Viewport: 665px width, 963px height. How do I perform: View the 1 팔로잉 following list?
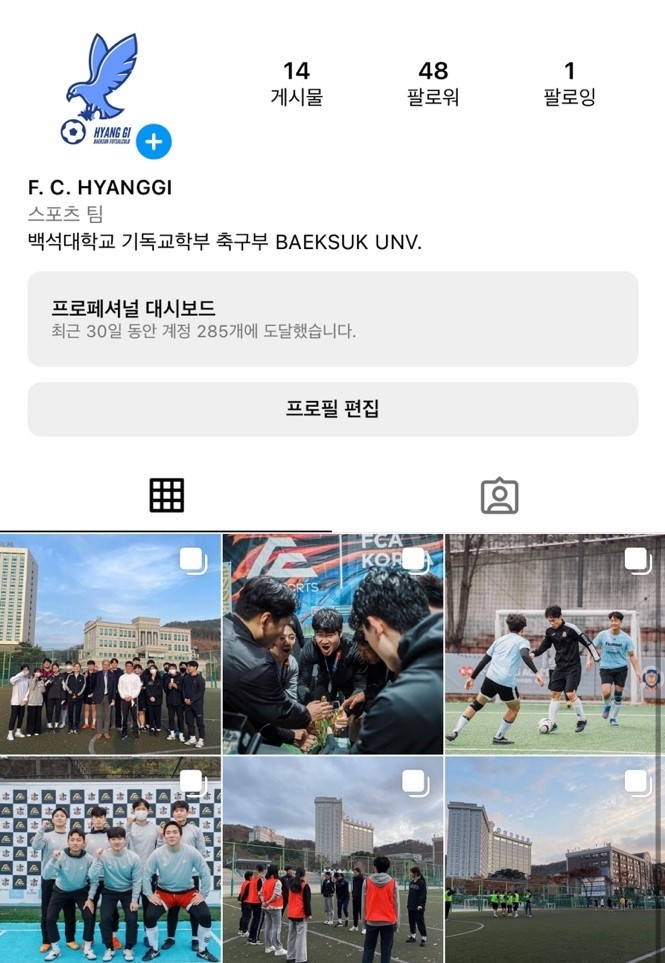pos(569,83)
